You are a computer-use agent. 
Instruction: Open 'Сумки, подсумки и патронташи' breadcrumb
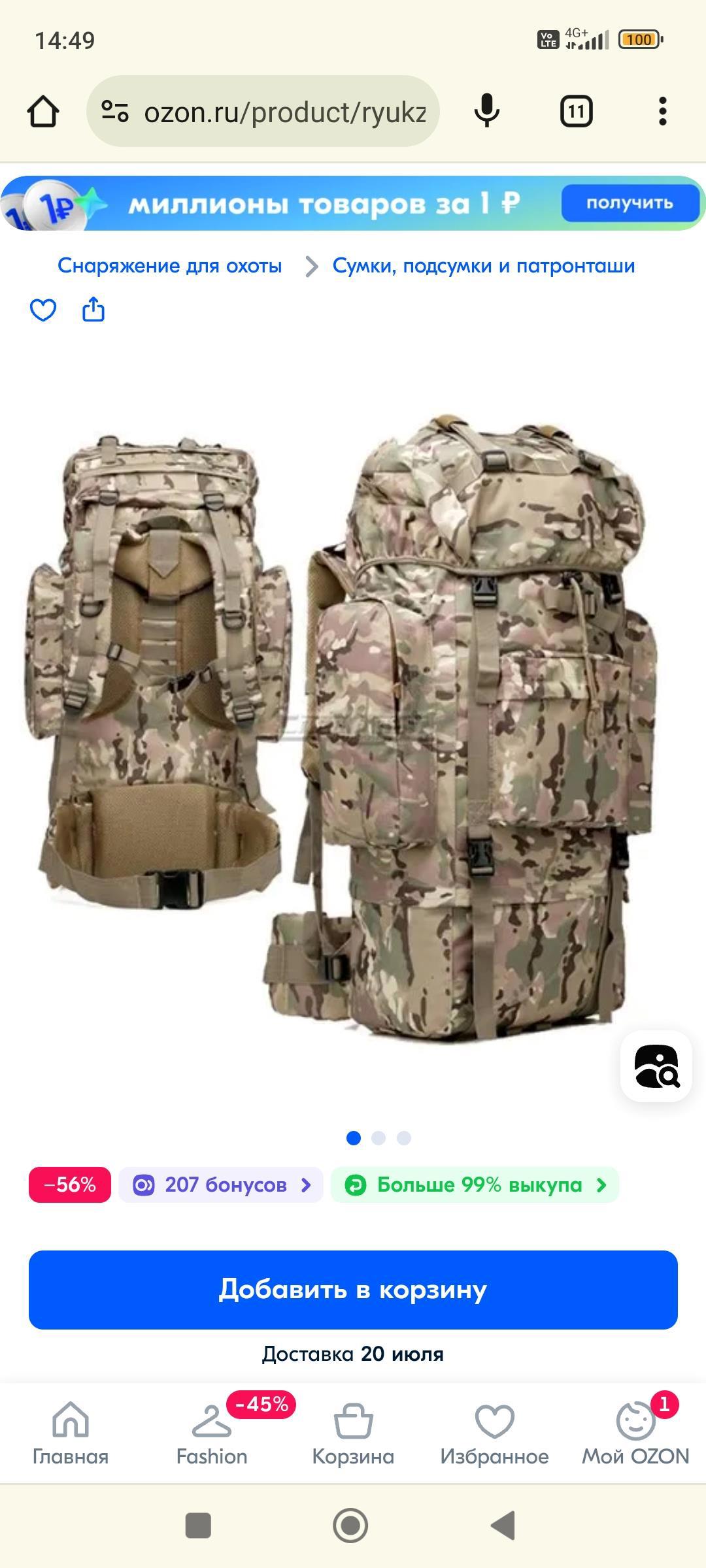click(x=484, y=266)
